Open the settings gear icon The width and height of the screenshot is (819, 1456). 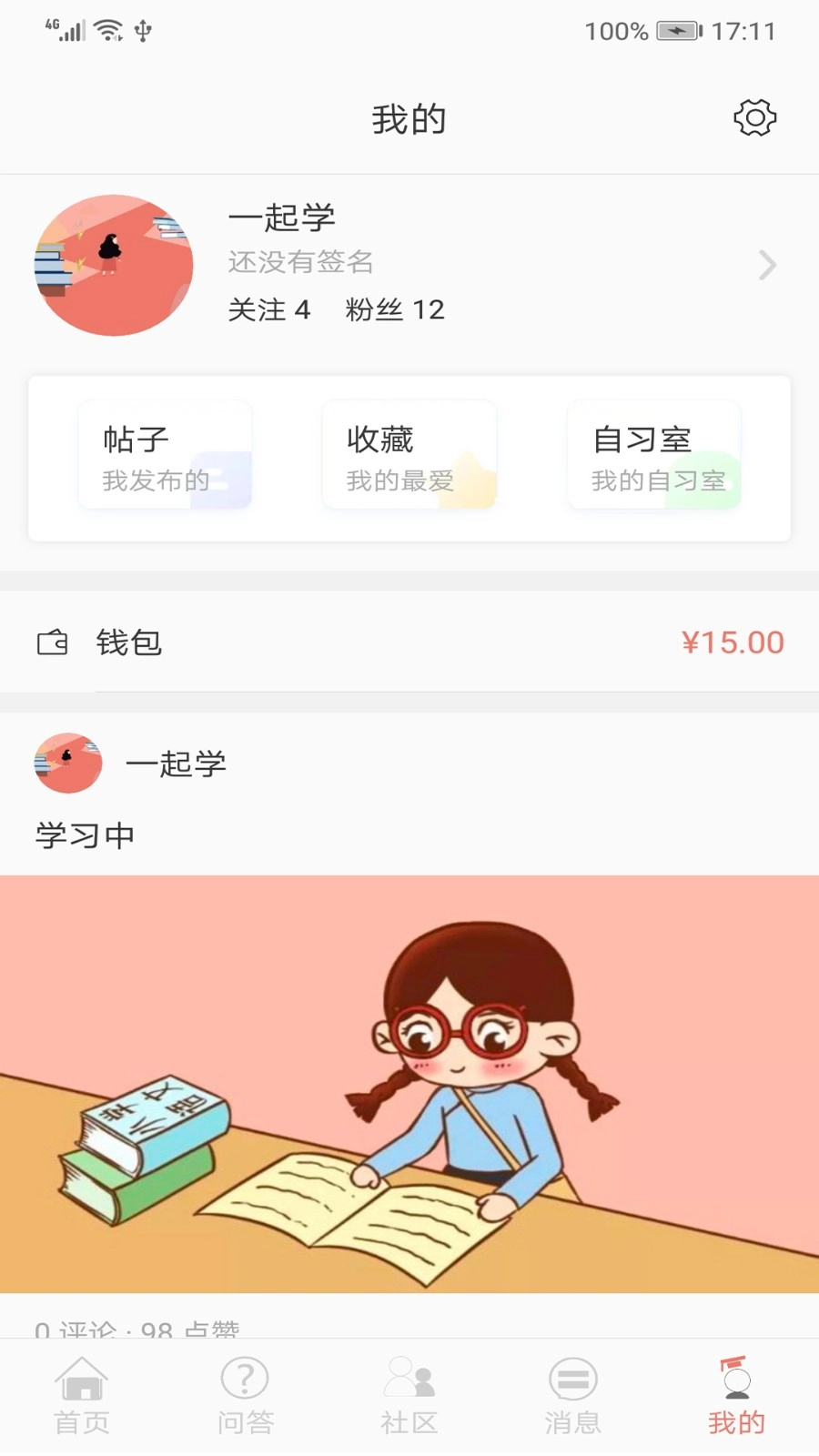[753, 116]
